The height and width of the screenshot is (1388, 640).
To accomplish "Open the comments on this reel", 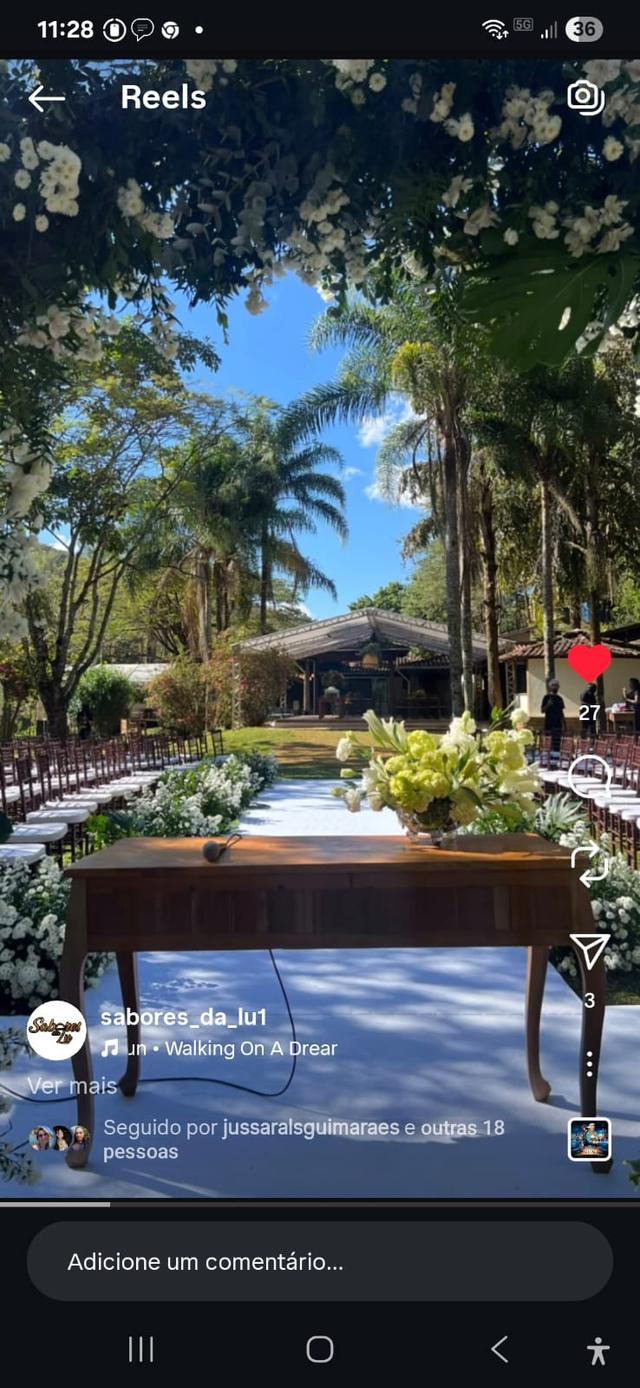I will coord(589,776).
